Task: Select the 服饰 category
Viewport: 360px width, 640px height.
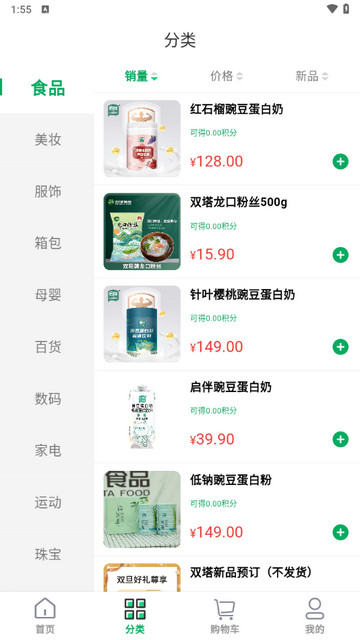Action: [47, 191]
